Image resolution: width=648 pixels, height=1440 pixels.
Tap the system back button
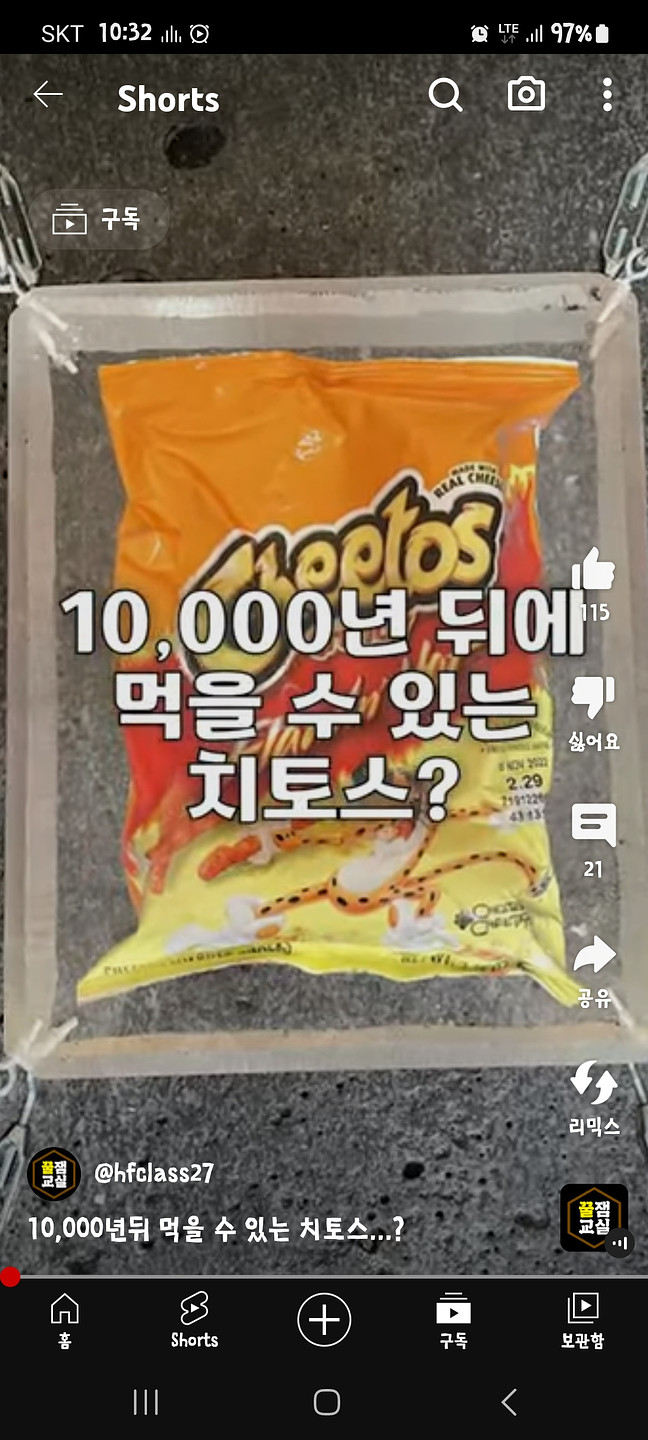coord(509,1402)
